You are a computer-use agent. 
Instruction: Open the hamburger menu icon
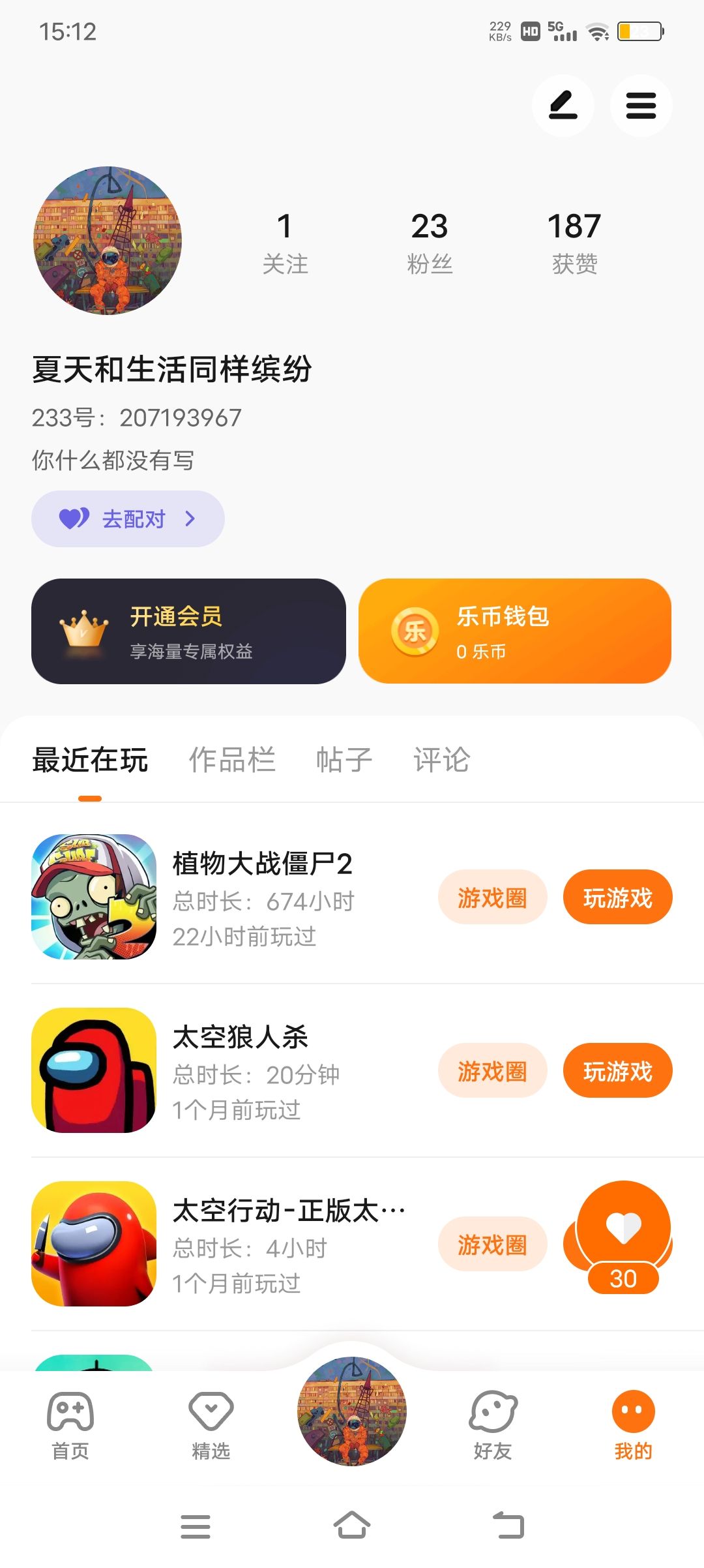pos(641,106)
